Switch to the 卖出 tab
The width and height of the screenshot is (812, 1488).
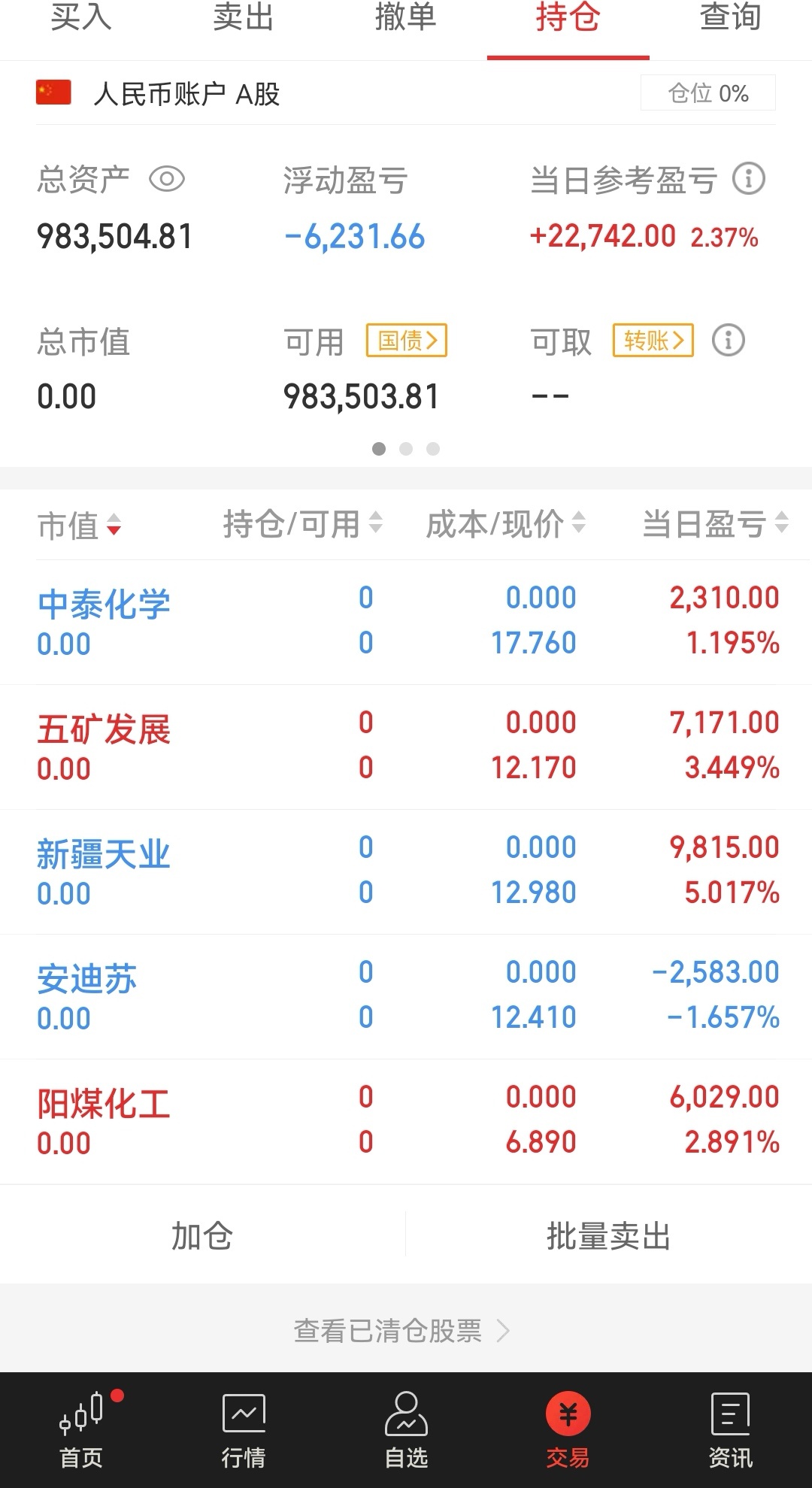pos(244,18)
